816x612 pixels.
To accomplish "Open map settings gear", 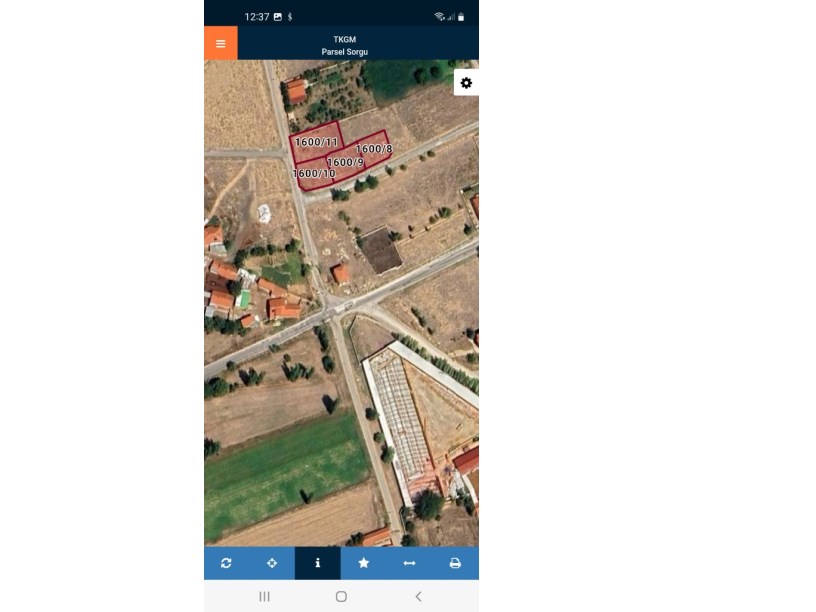I will (466, 83).
